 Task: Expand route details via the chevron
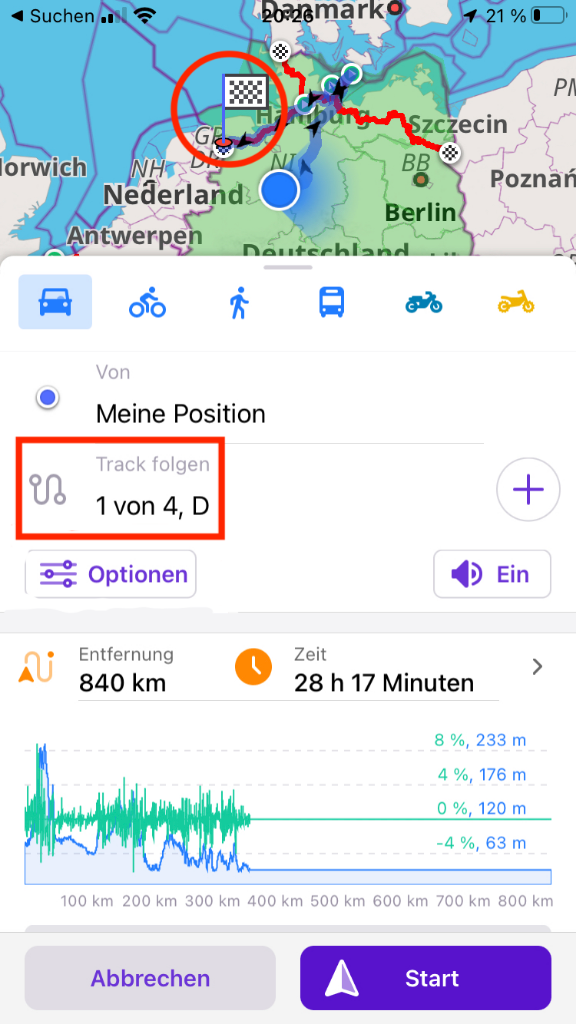(x=537, y=667)
